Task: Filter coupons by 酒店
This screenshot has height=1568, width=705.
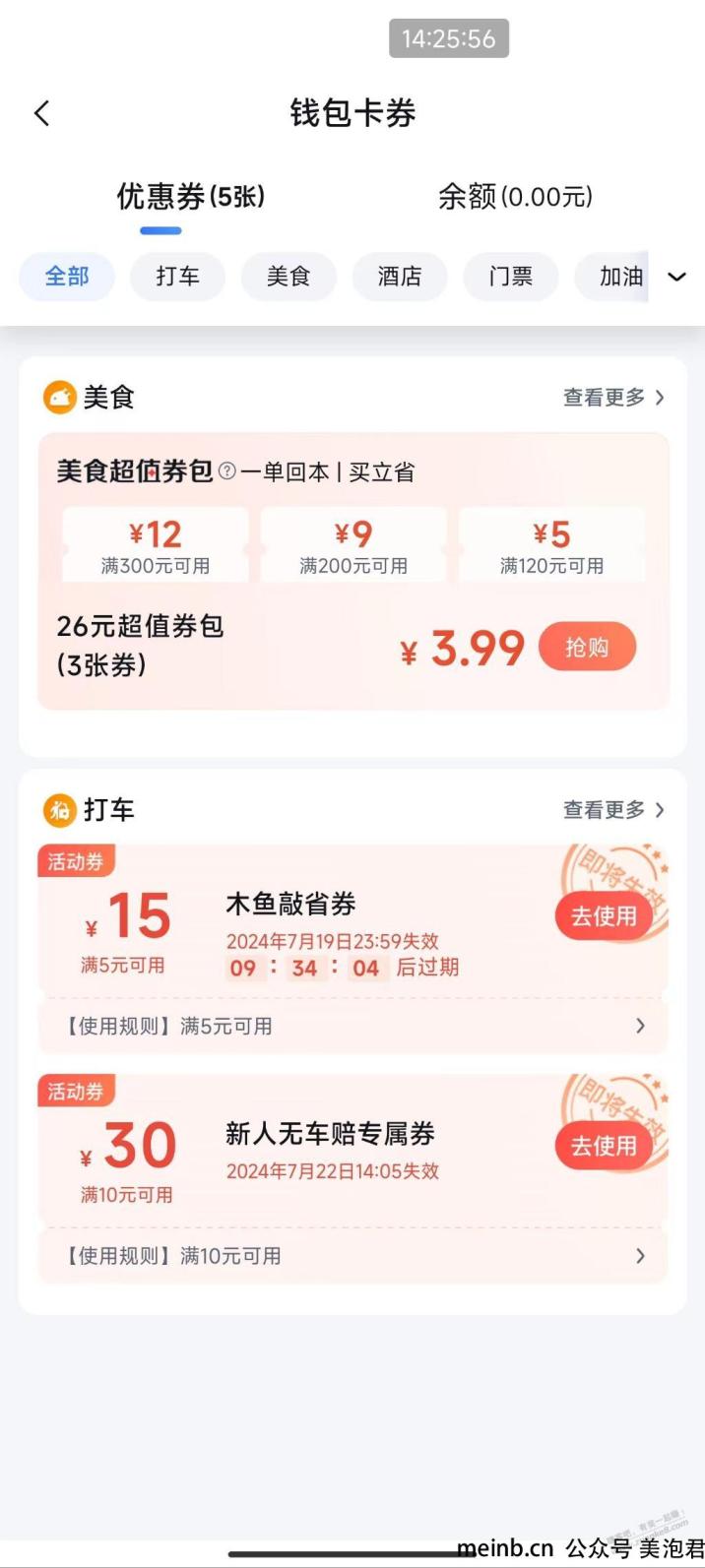Action: point(399,277)
